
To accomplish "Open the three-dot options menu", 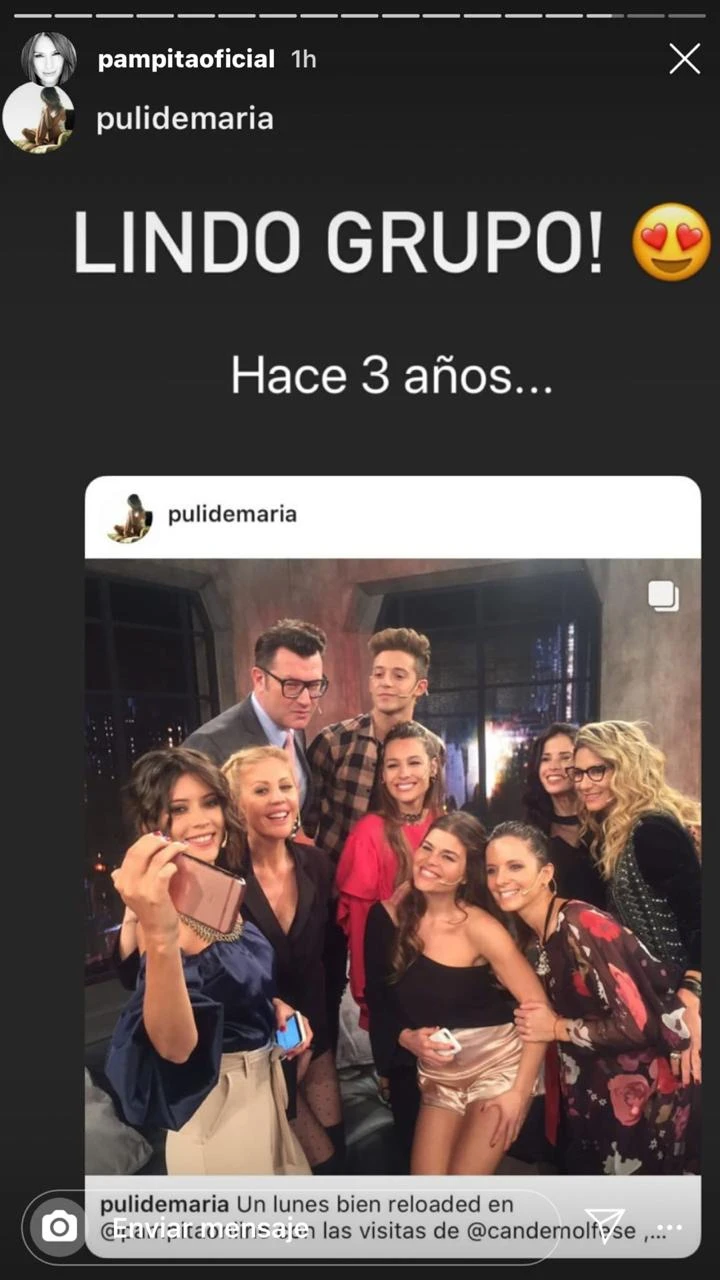I will [x=669, y=1227].
